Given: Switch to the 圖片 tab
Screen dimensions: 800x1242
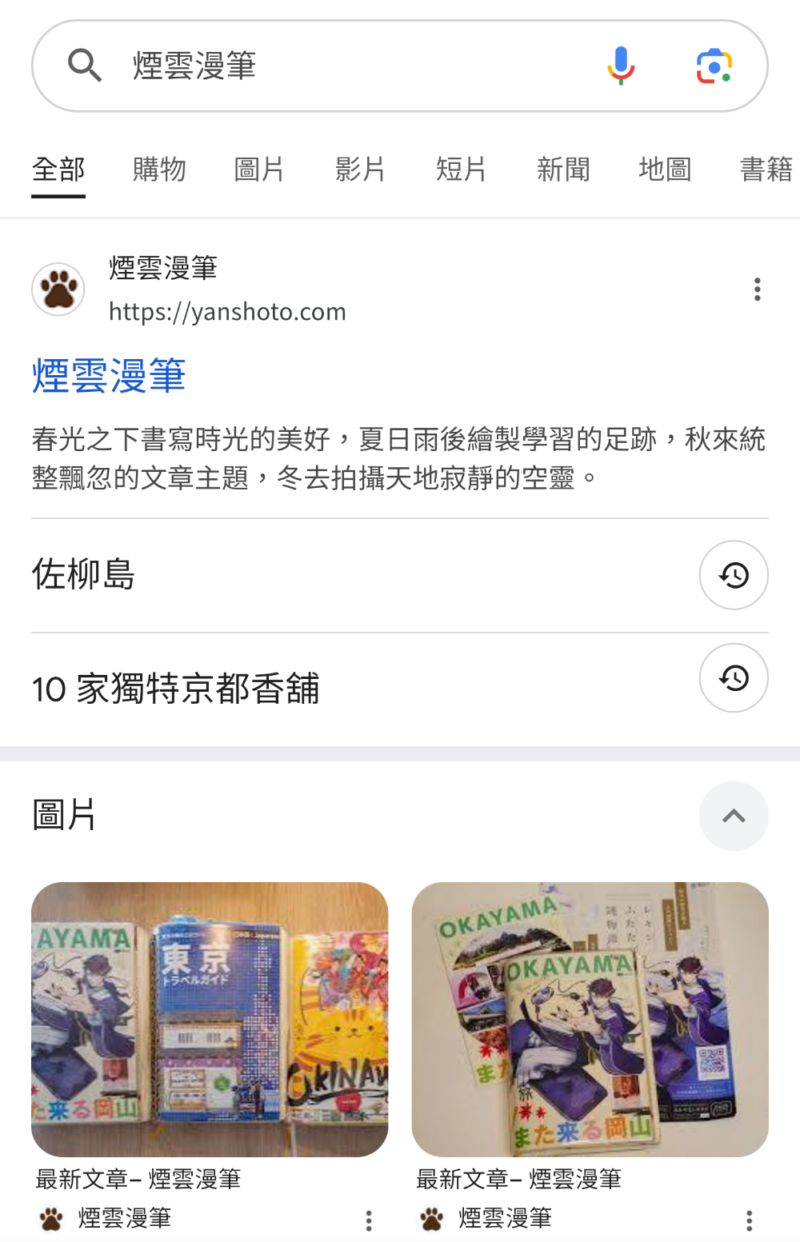Looking at the screenshot, I should coord(259,169).
